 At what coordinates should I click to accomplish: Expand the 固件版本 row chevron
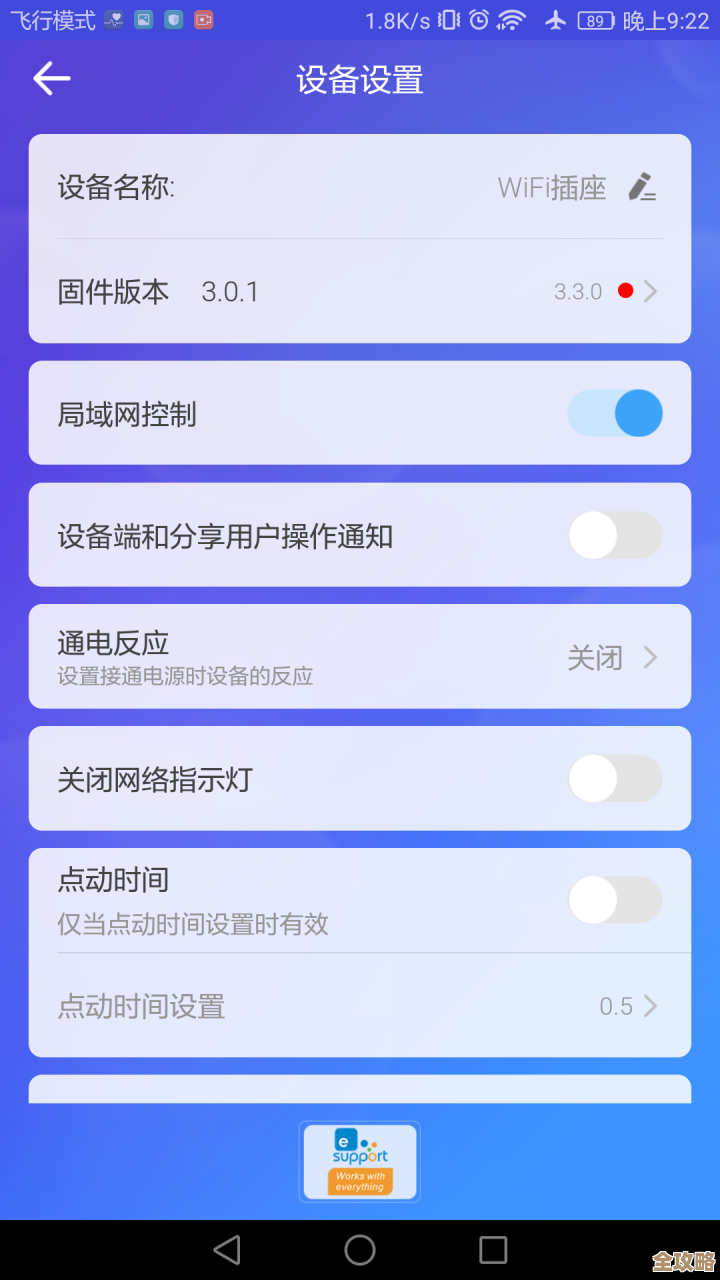[x=652, y=290]
